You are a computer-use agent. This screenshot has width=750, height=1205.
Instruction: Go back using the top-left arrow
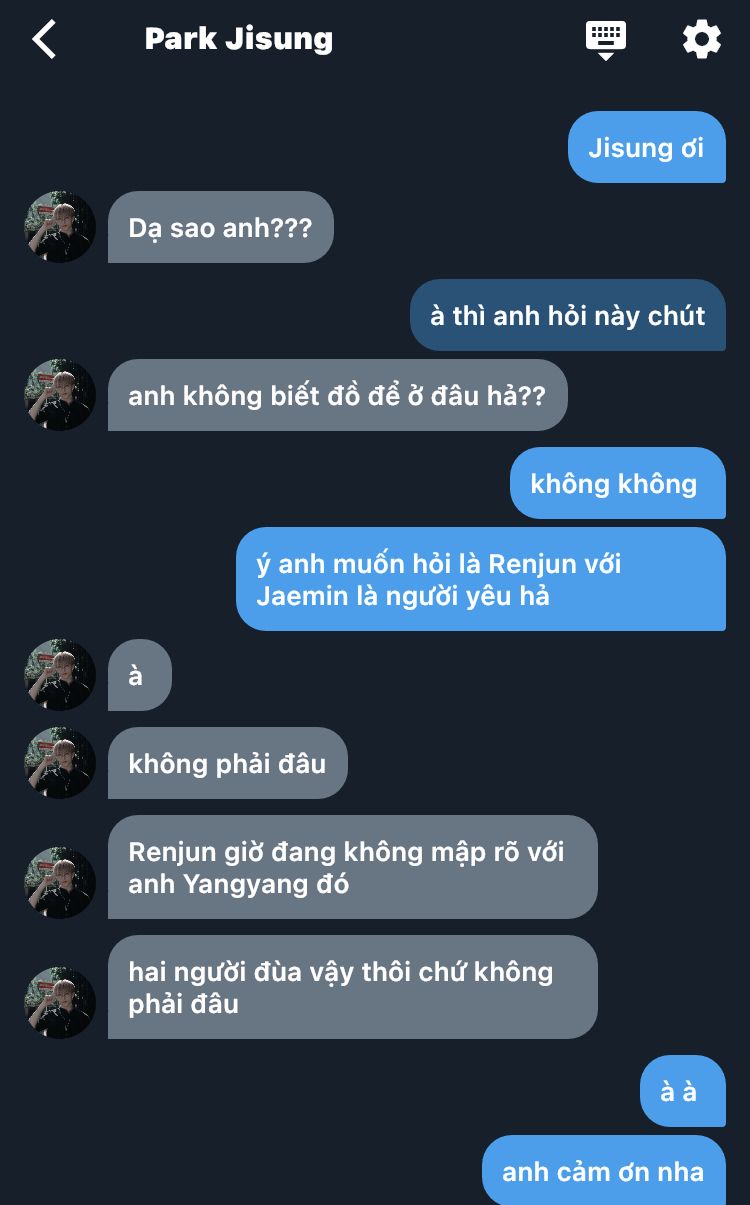click(x=45, y=39)
